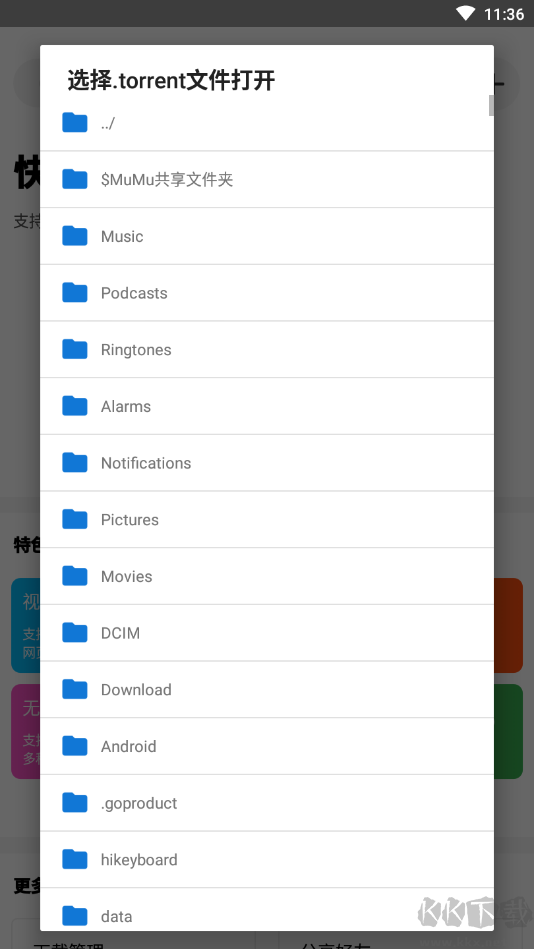Open the .goproduct folder
Screen dimensions: 534x949
(x=266, y=803)
